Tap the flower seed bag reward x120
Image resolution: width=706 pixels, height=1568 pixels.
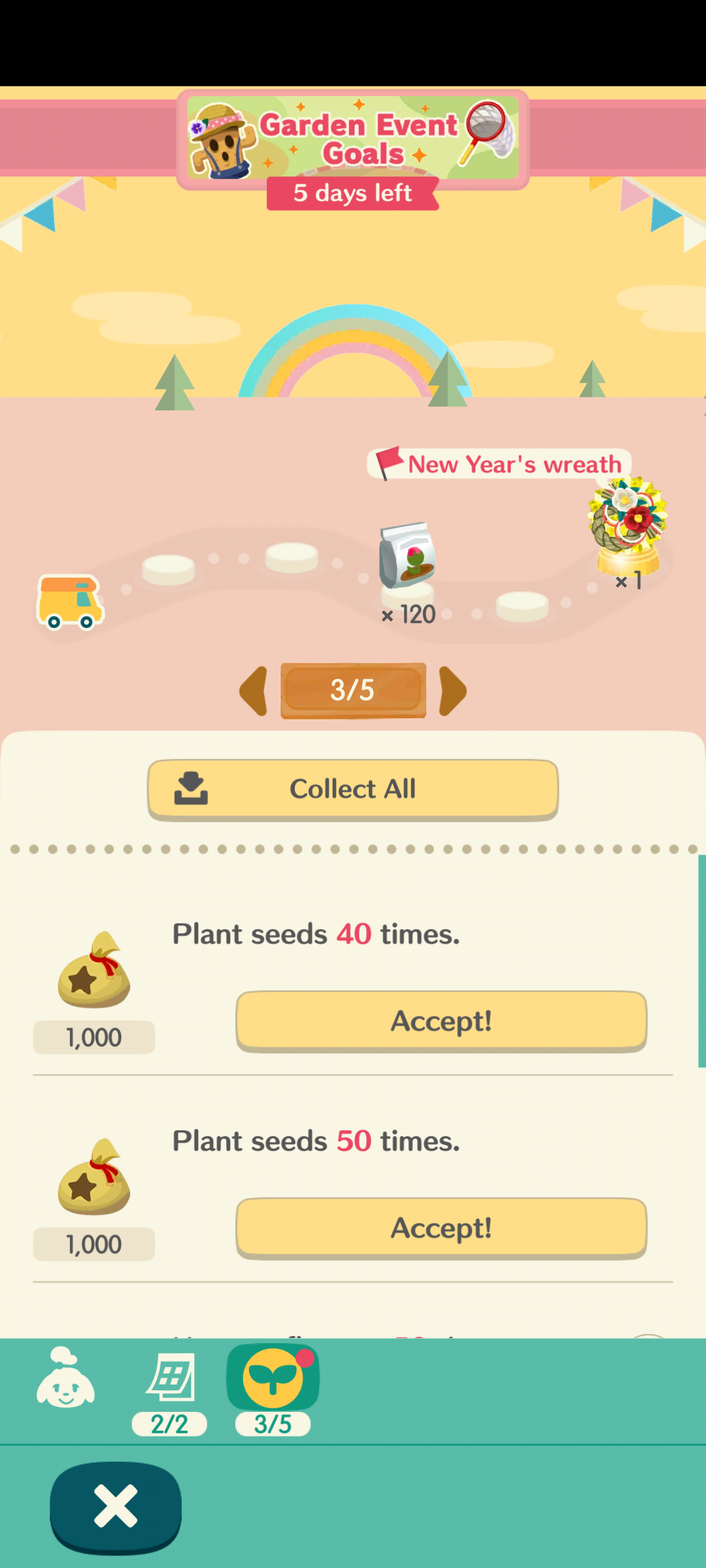407,559
